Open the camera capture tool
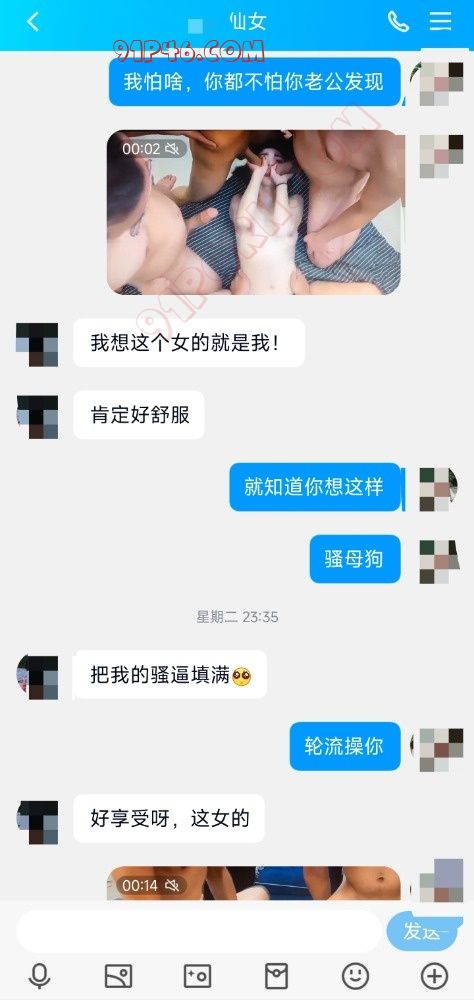The width and height of the screenshot is (474, 1000). [198, 976]
